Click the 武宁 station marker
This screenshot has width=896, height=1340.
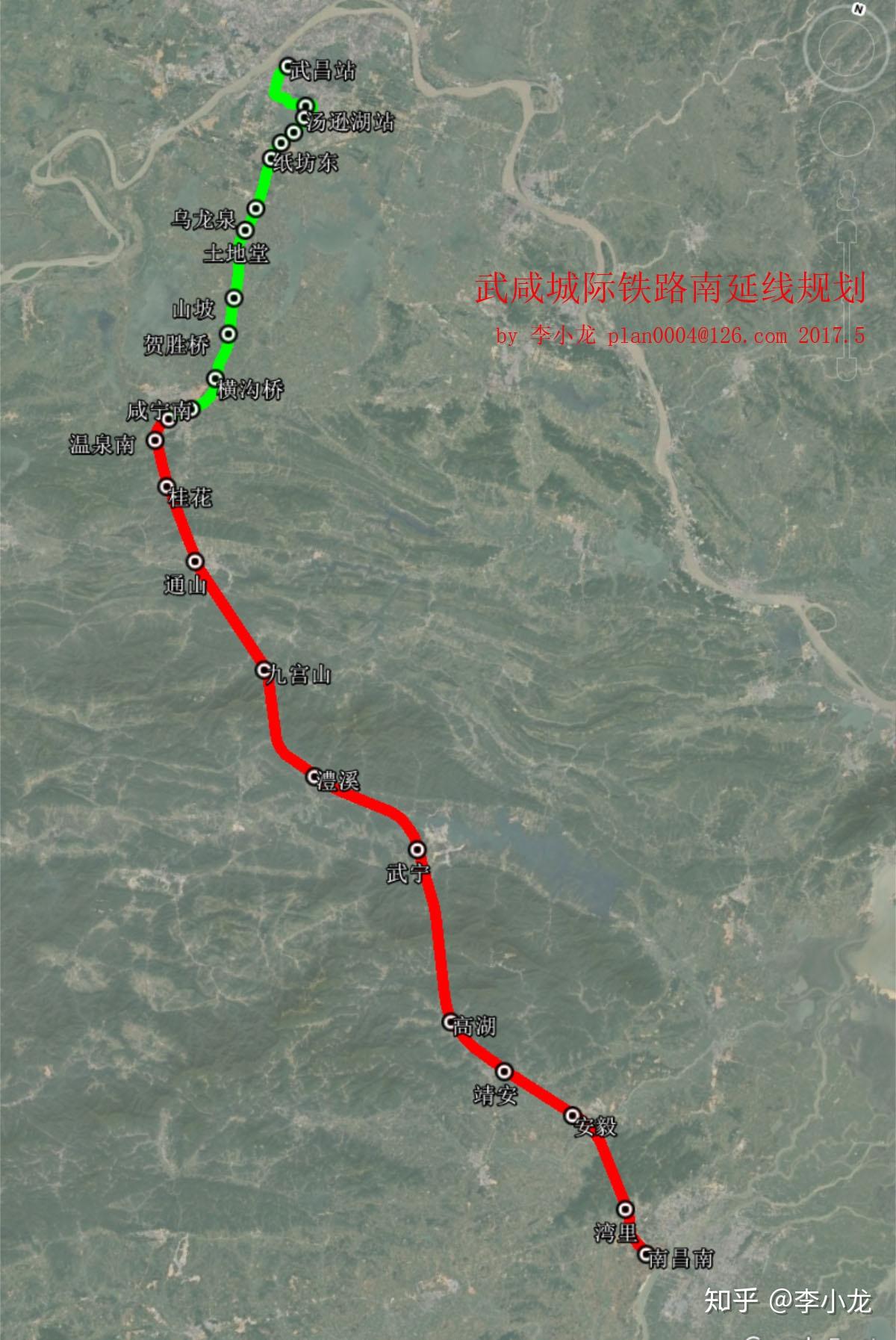point(416,849)
